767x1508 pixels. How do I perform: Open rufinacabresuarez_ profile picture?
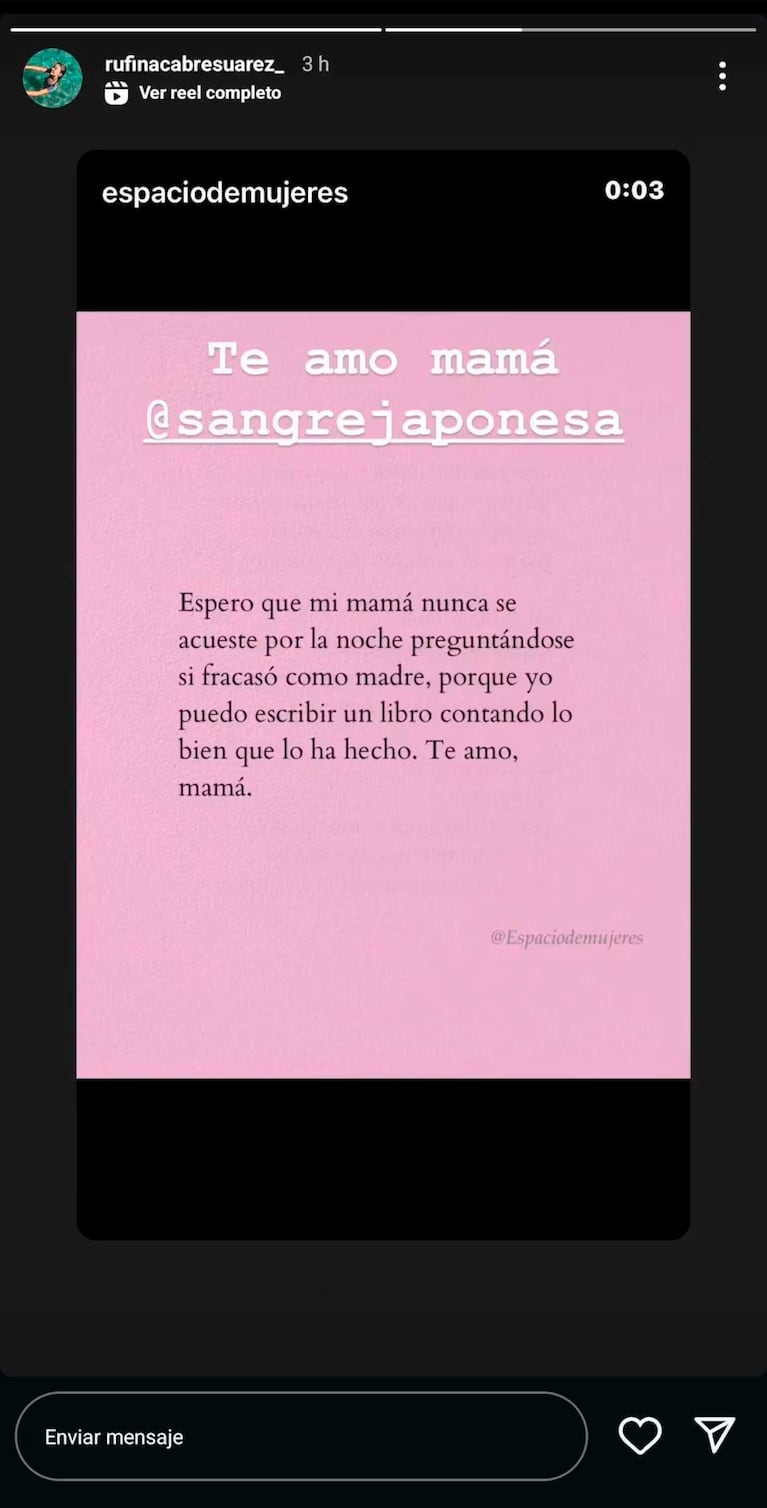point(52,77)
